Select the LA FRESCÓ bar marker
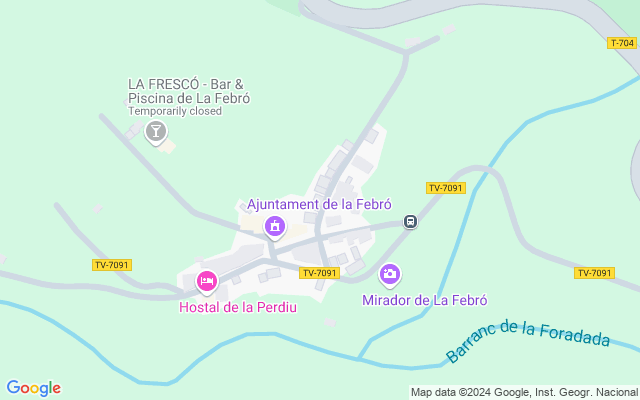 coord(155,131)
